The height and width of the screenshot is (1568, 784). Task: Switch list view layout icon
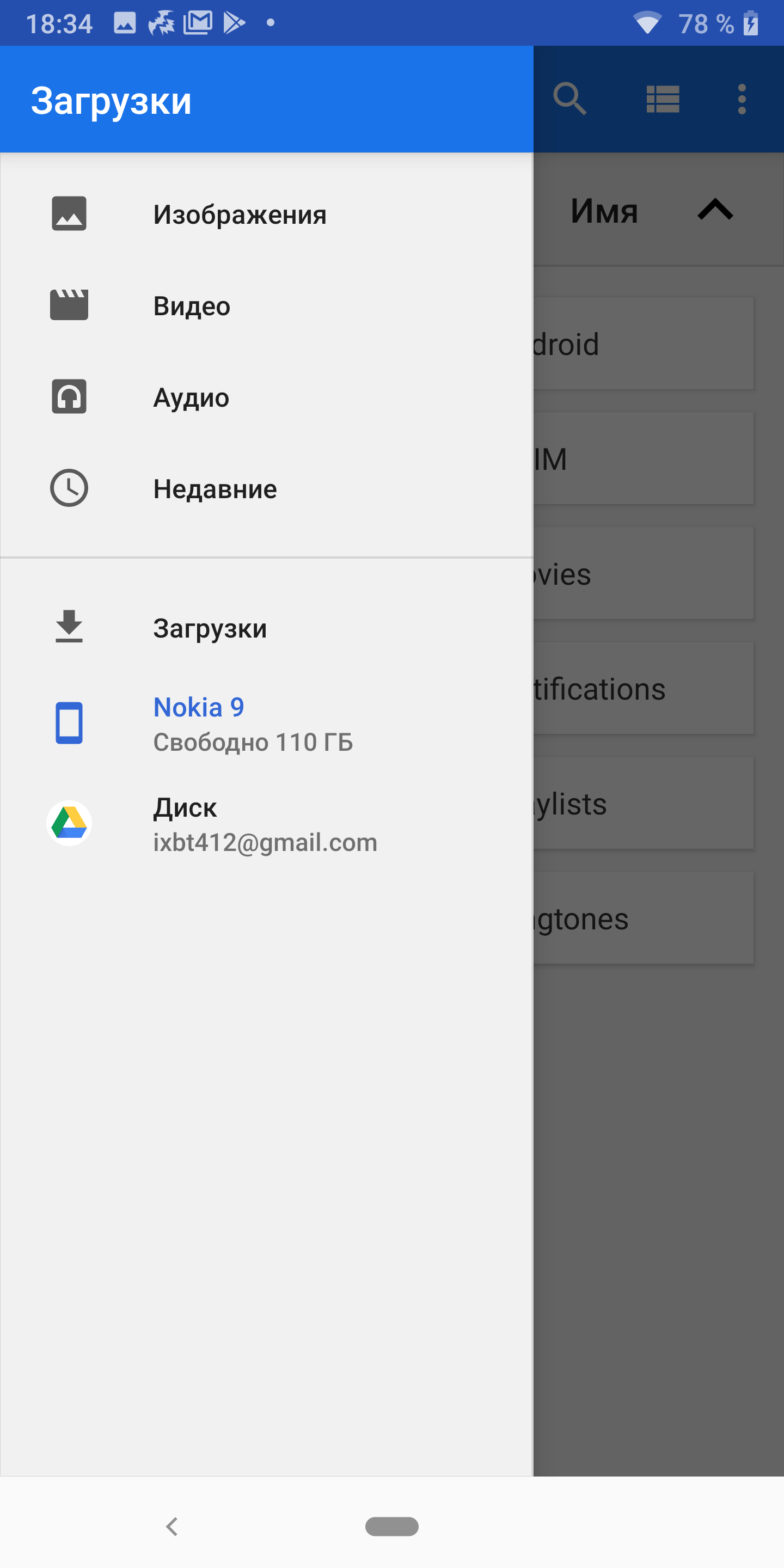(662, 99)
